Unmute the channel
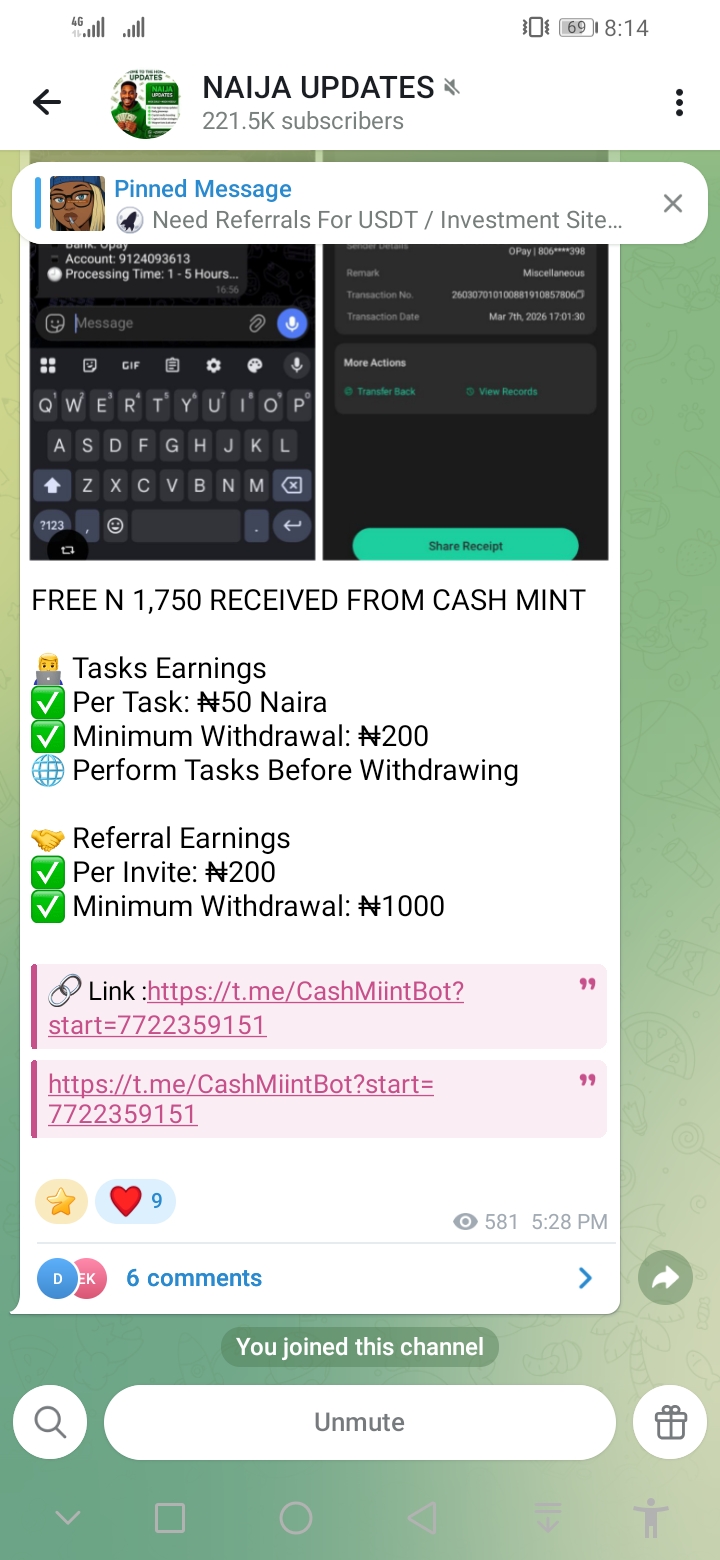Viewport: 720px width, 1560px height. pos(359,1422)
